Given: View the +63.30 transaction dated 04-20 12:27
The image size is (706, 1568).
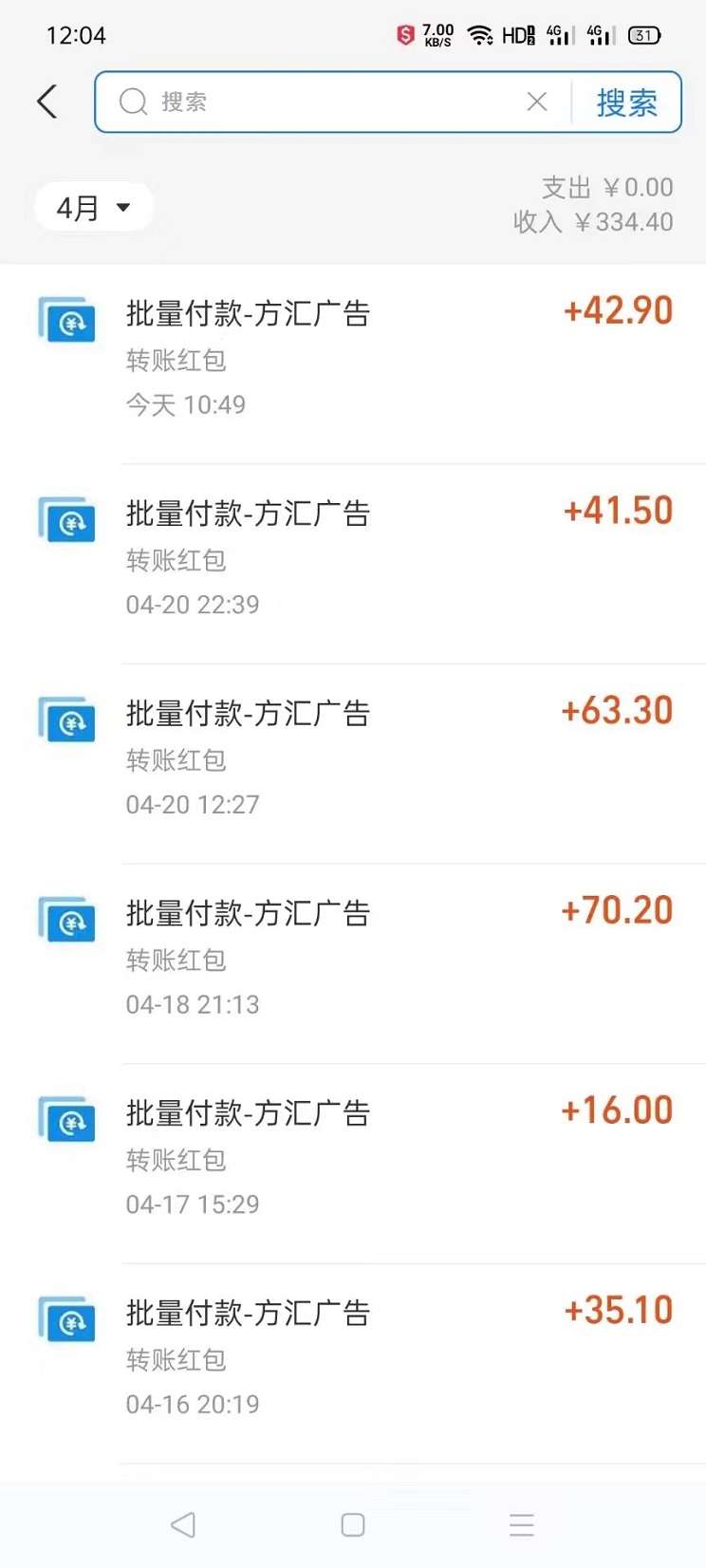Looking at the screenshot, I should tap(353, 764).
